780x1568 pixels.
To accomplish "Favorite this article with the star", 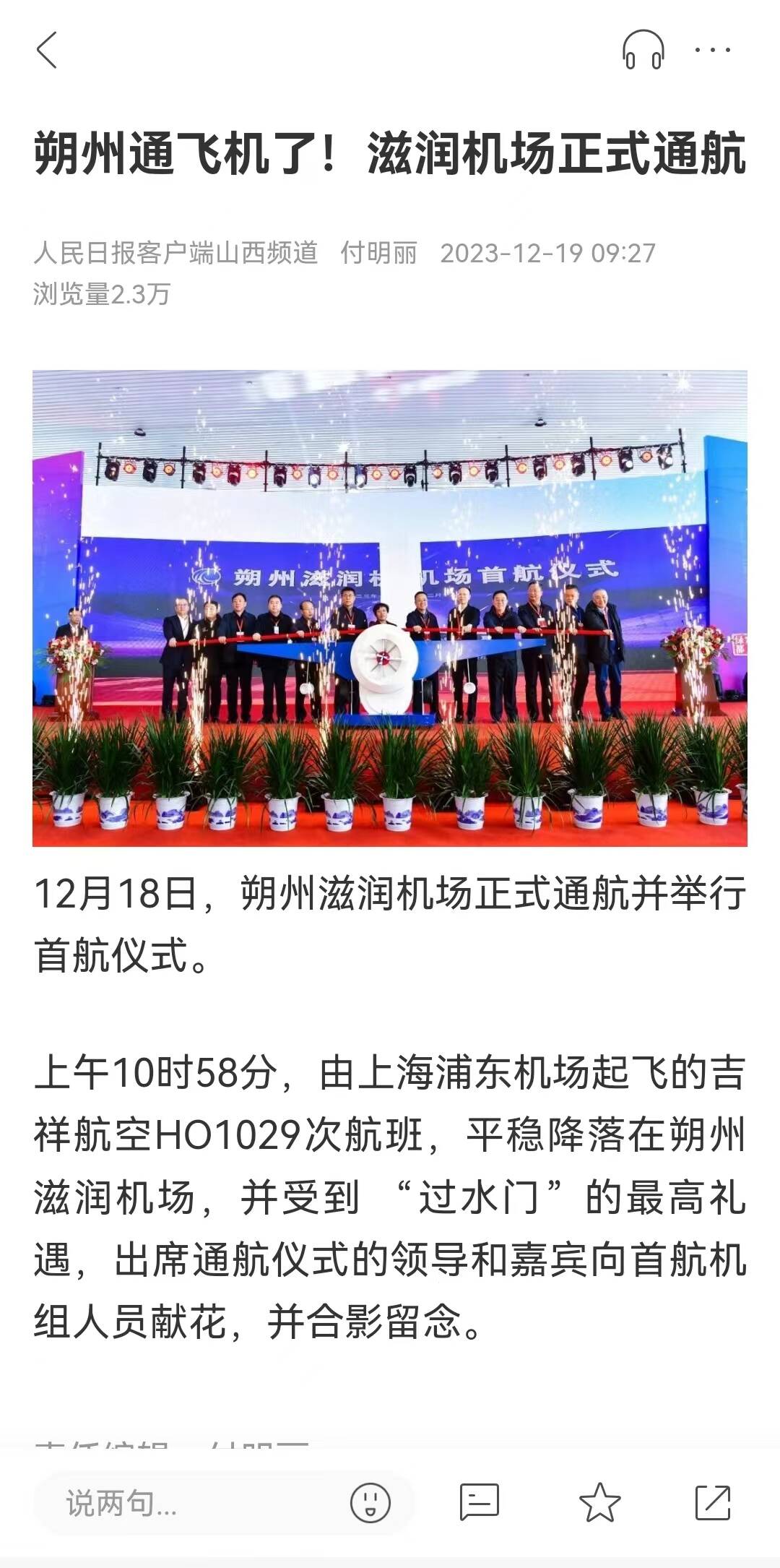I will point(599,1502).
